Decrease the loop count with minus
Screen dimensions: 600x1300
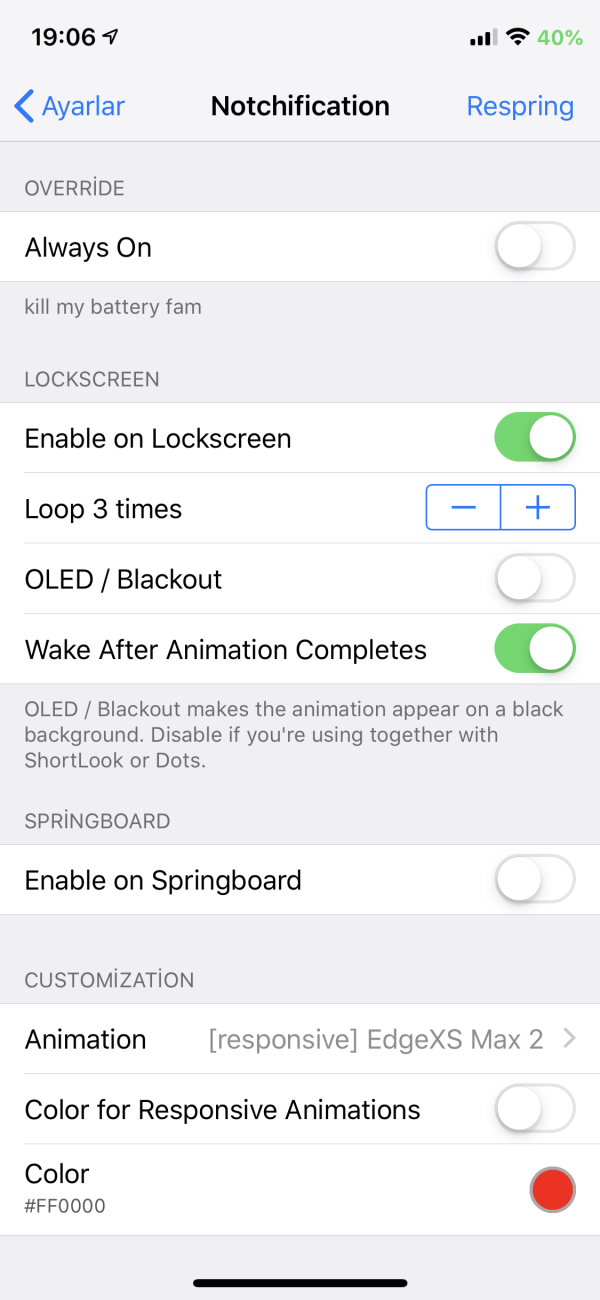(463, 508)
